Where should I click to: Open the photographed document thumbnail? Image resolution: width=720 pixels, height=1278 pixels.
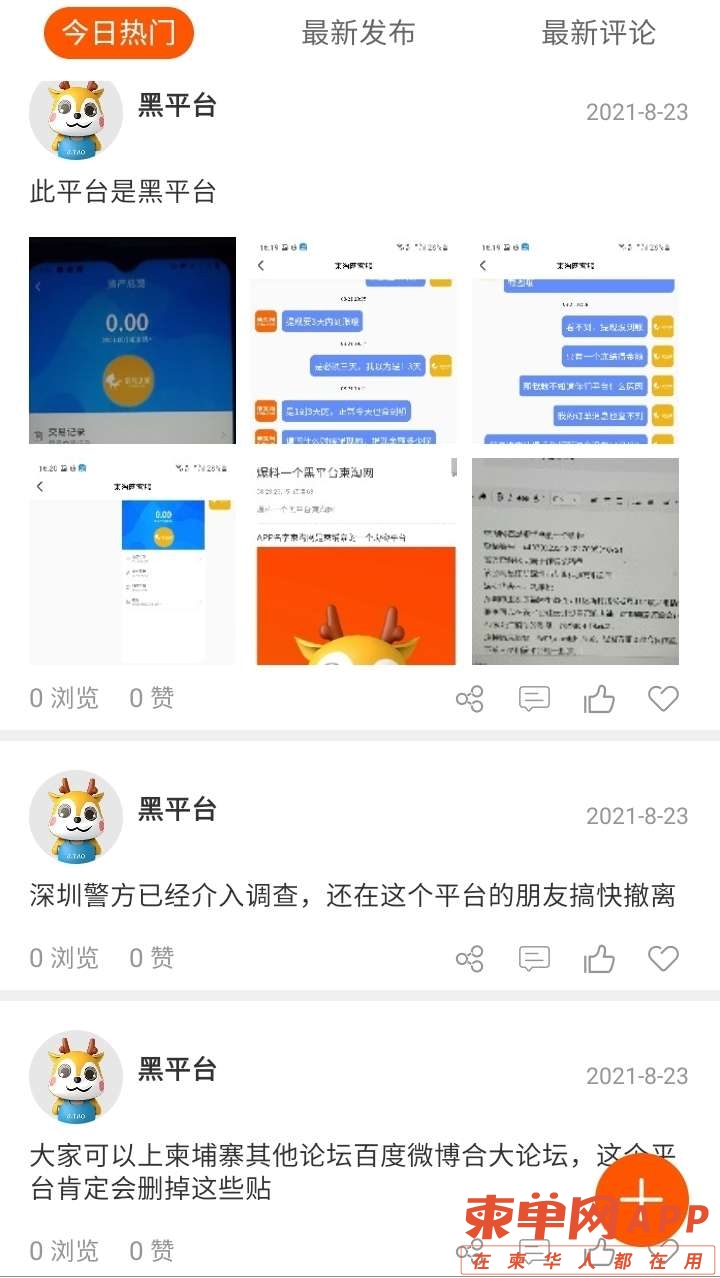575,561
